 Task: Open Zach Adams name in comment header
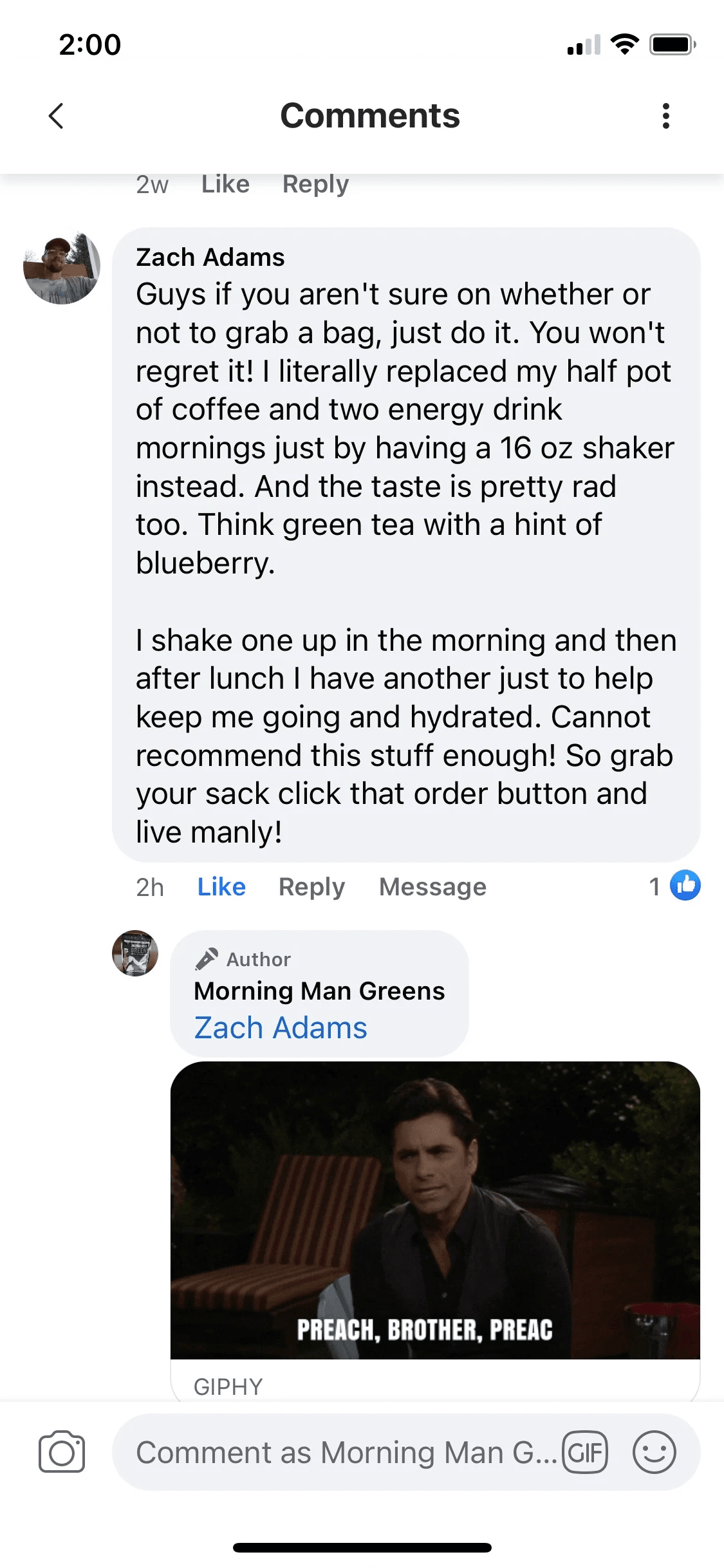pyautogui.click(x=210, y=257)
